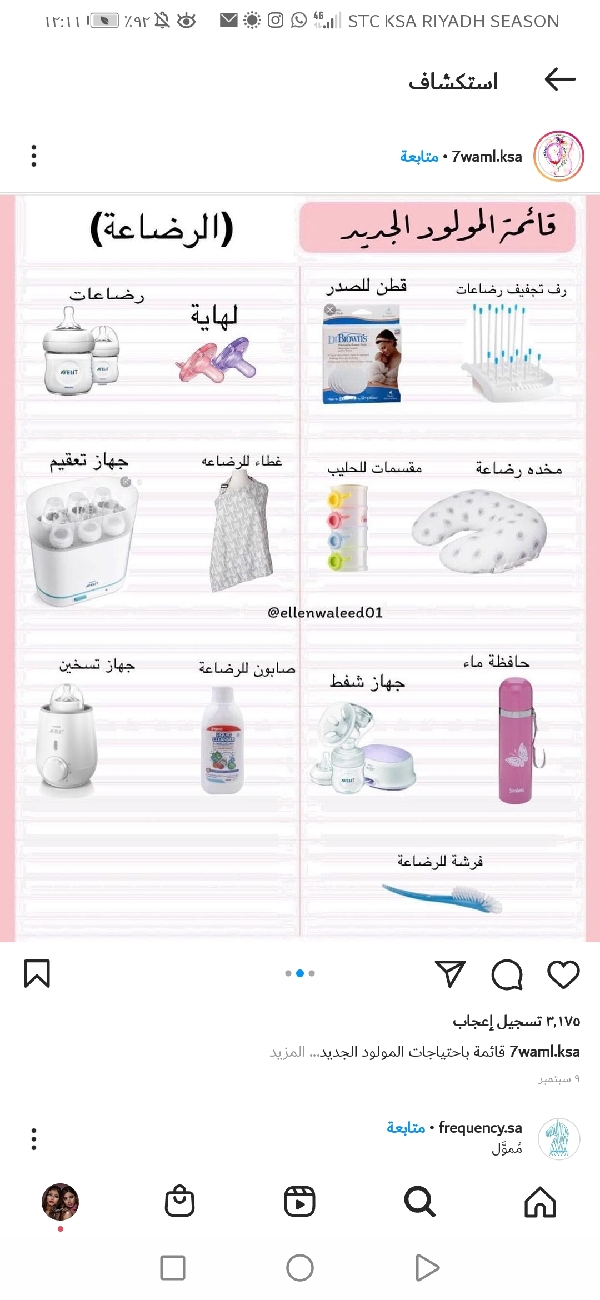
Task: Open options menu for the 7waml.ksa post
Action: (x=34, y=156)
